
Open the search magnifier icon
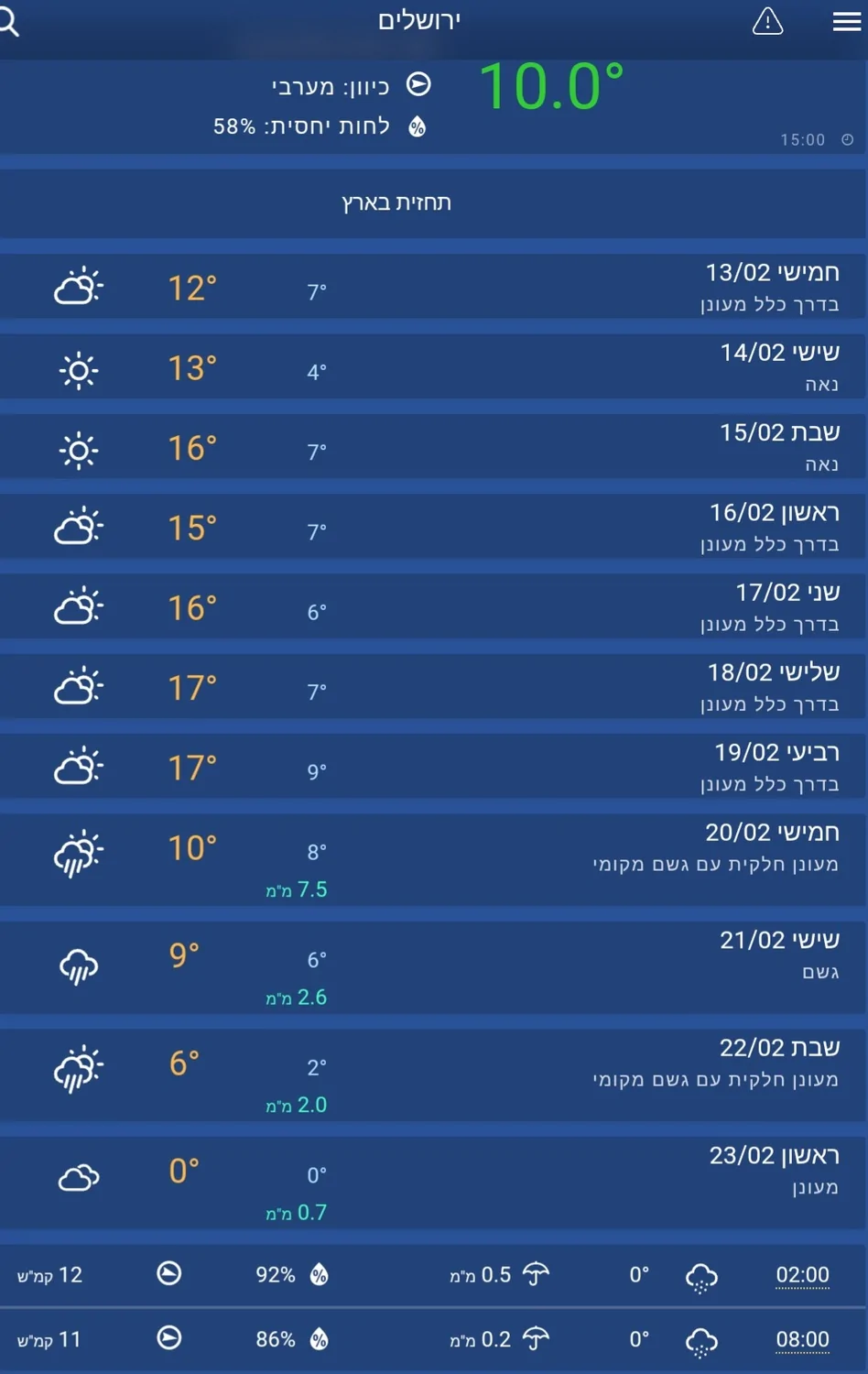click(x=9, y=22)
